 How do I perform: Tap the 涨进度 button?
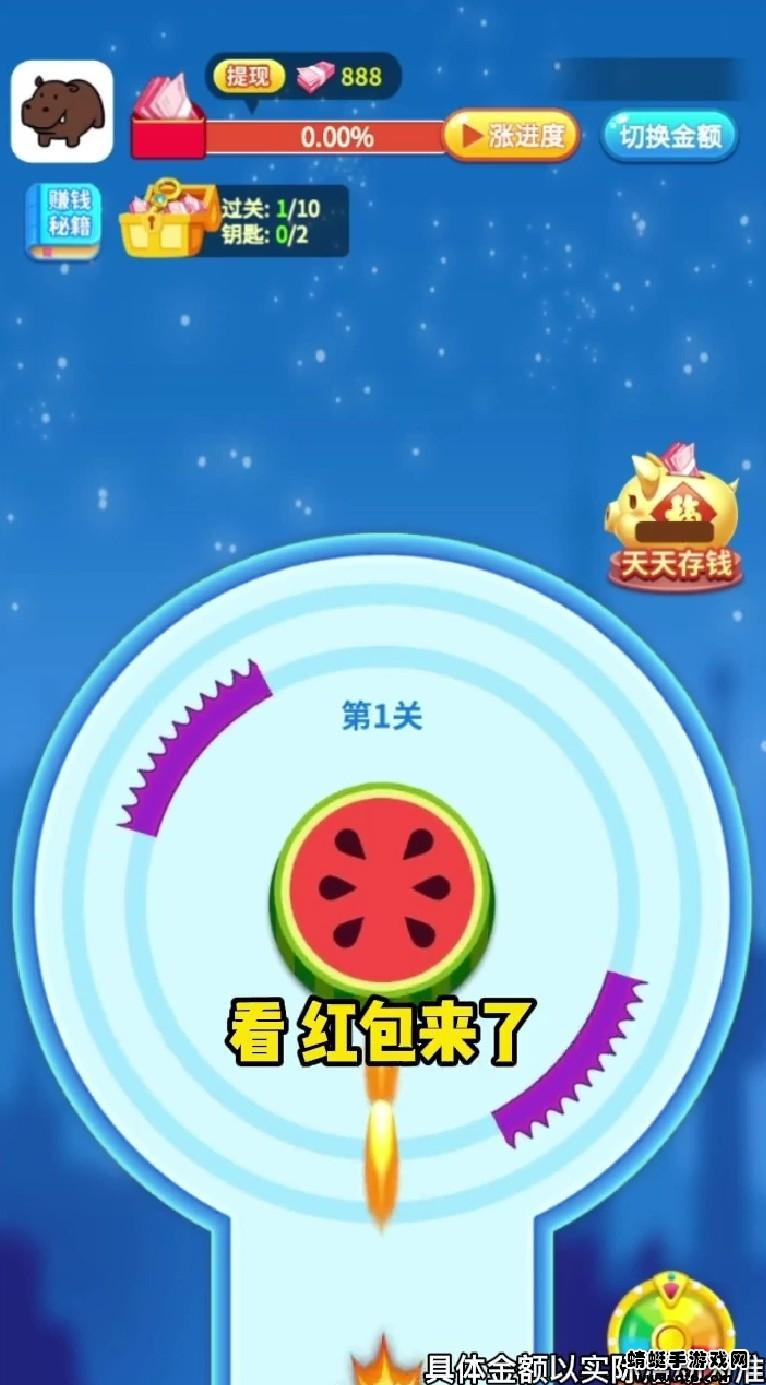512,136
